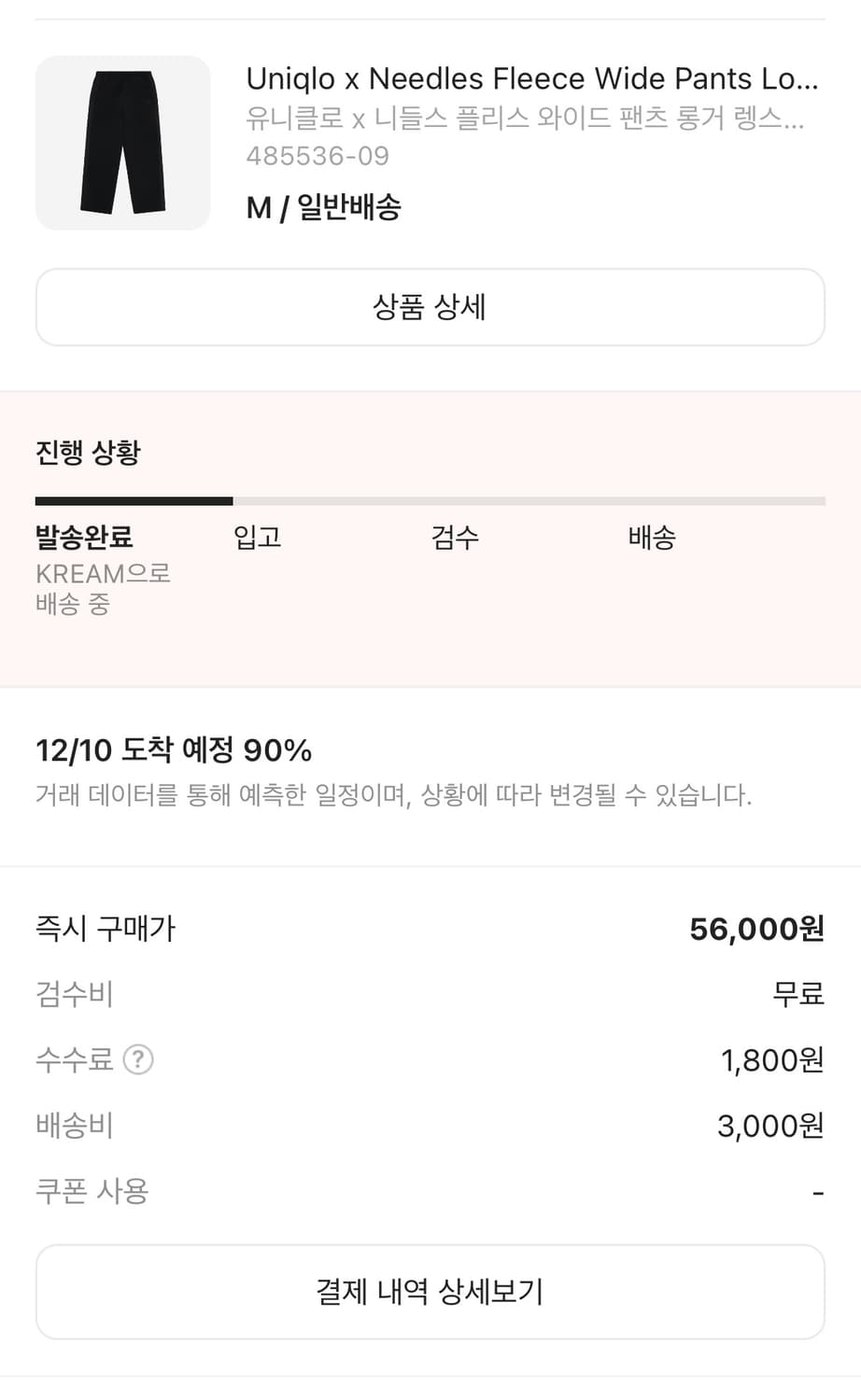Click the progress bar under 진행 상황
861x1400 pixels.
tap(430, 501)
